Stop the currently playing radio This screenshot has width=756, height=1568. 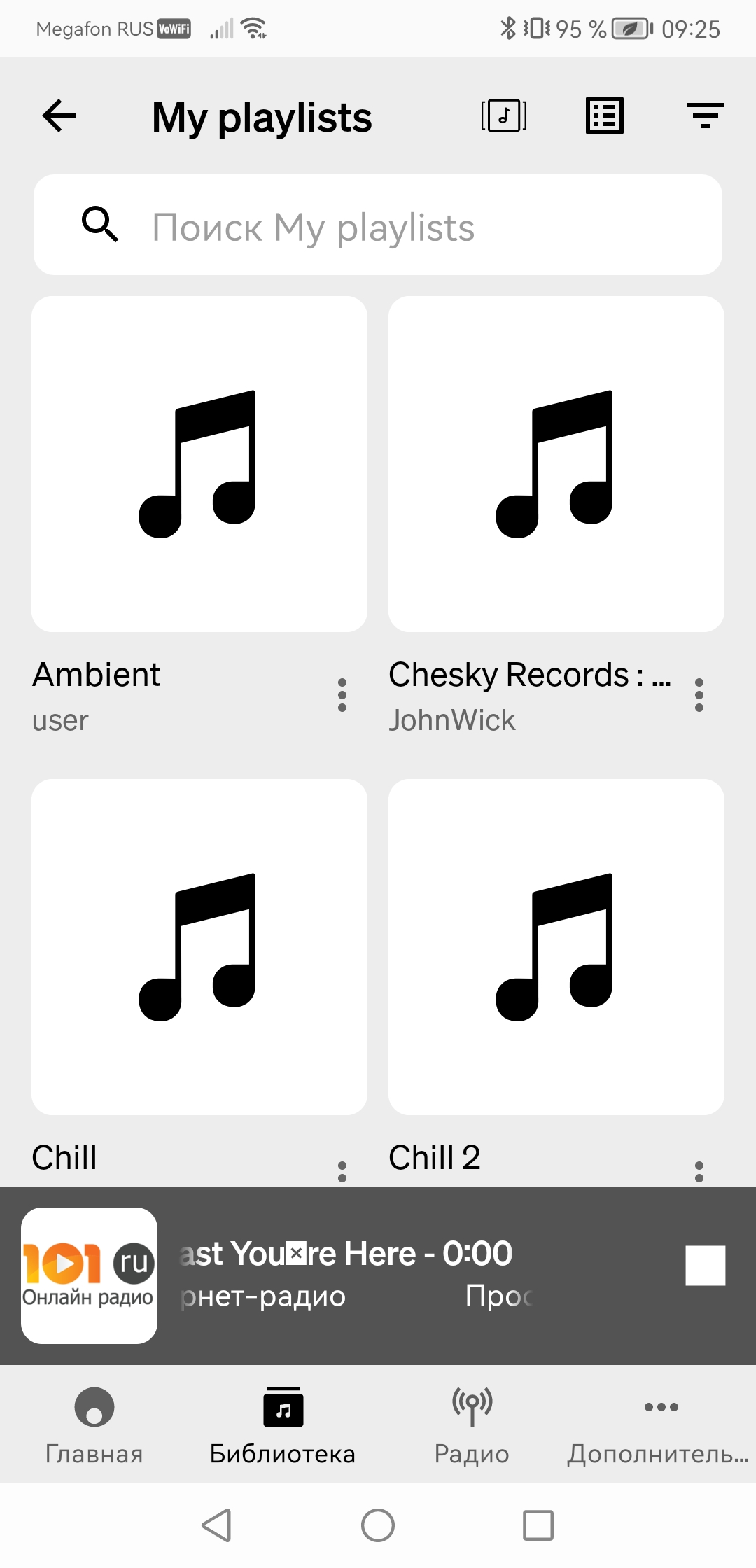pos(705,1265)
